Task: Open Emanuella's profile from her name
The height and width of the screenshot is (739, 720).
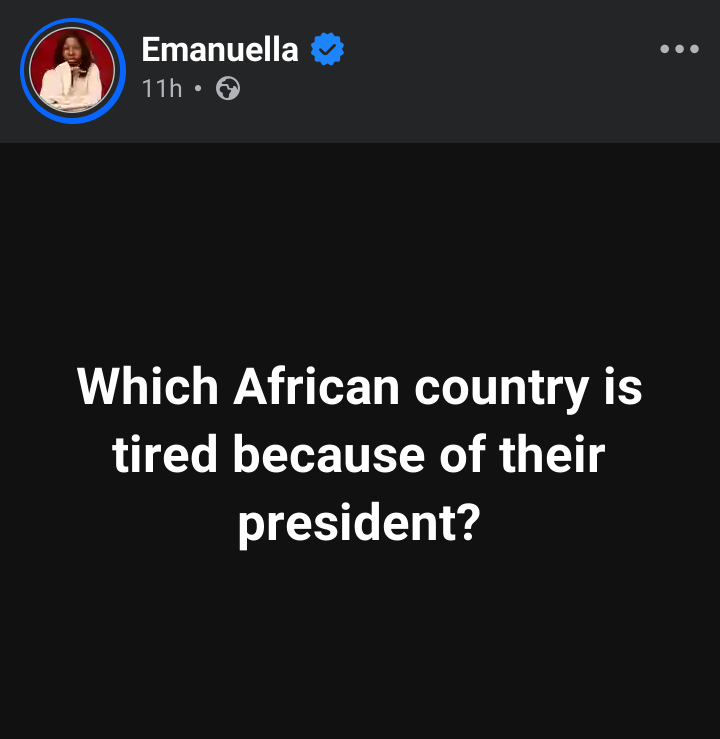Action: click(x=220, y=48)
